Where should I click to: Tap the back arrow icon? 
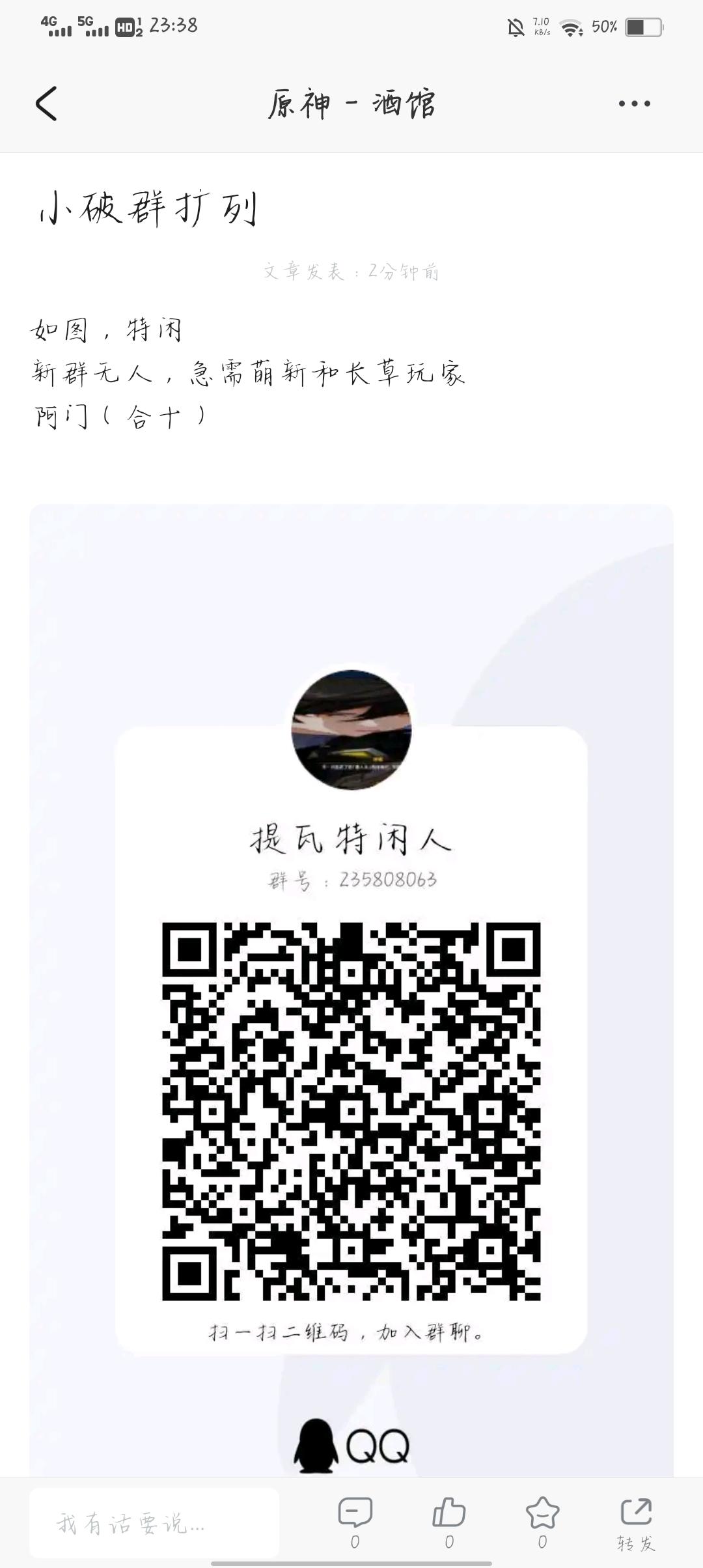click(47, 103)
